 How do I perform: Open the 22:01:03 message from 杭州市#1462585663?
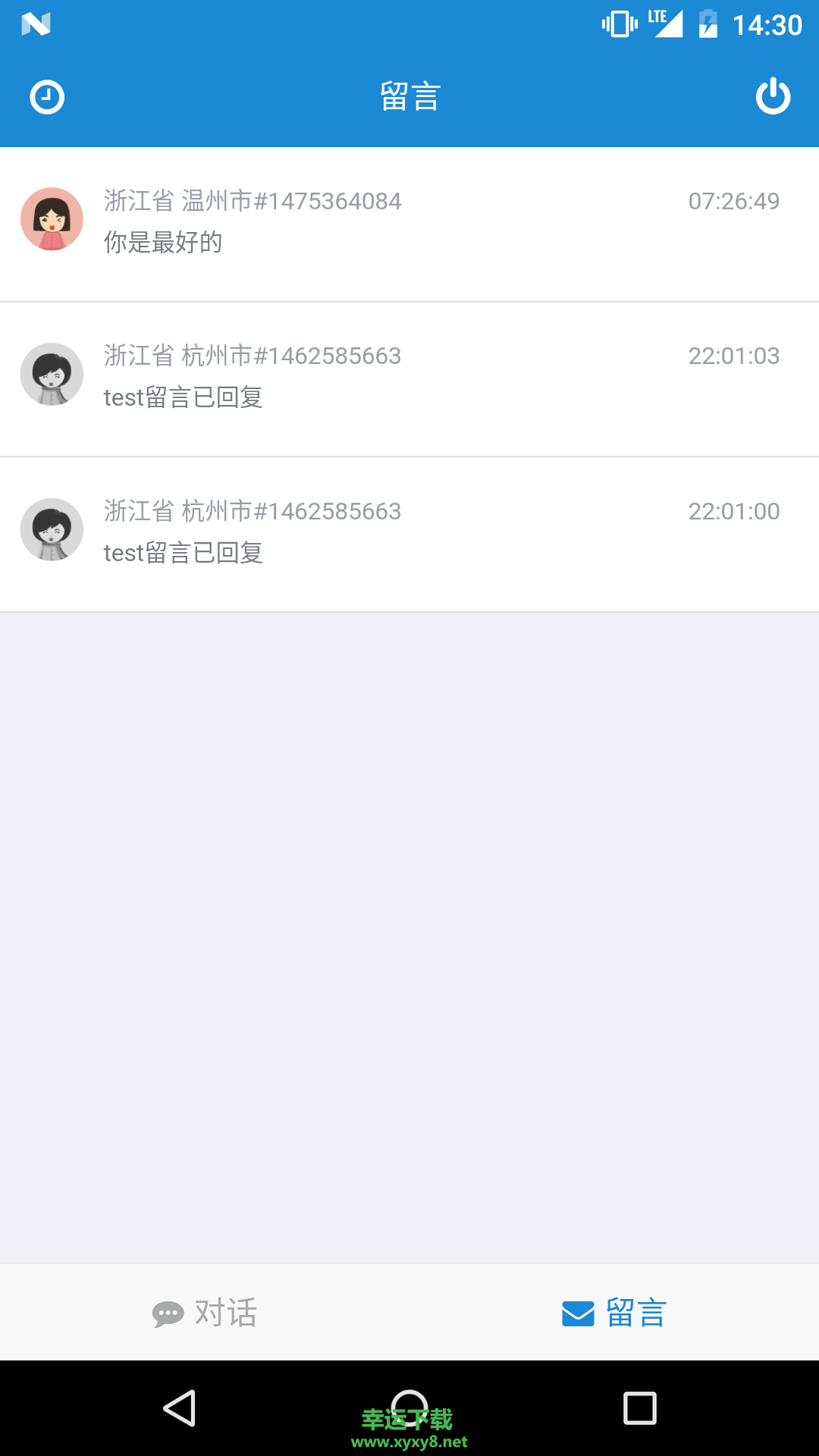click(409, 378)
